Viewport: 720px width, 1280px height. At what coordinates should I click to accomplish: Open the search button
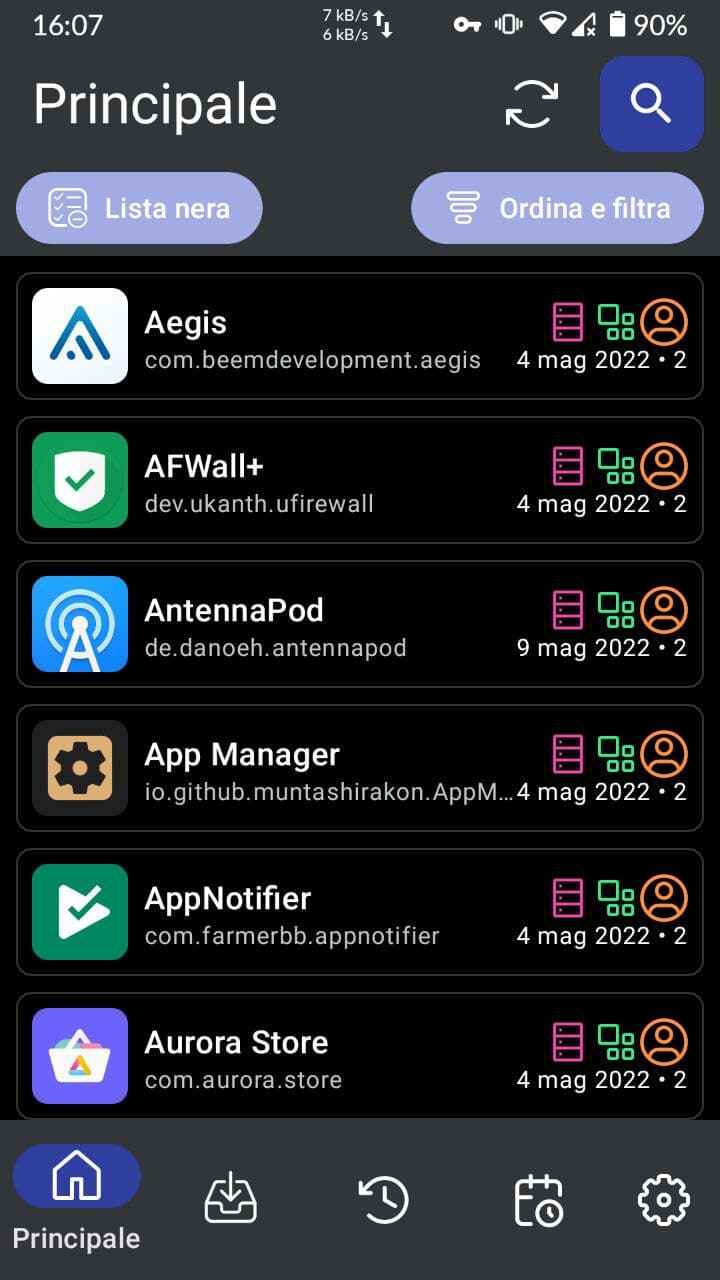tap(651, 104)
